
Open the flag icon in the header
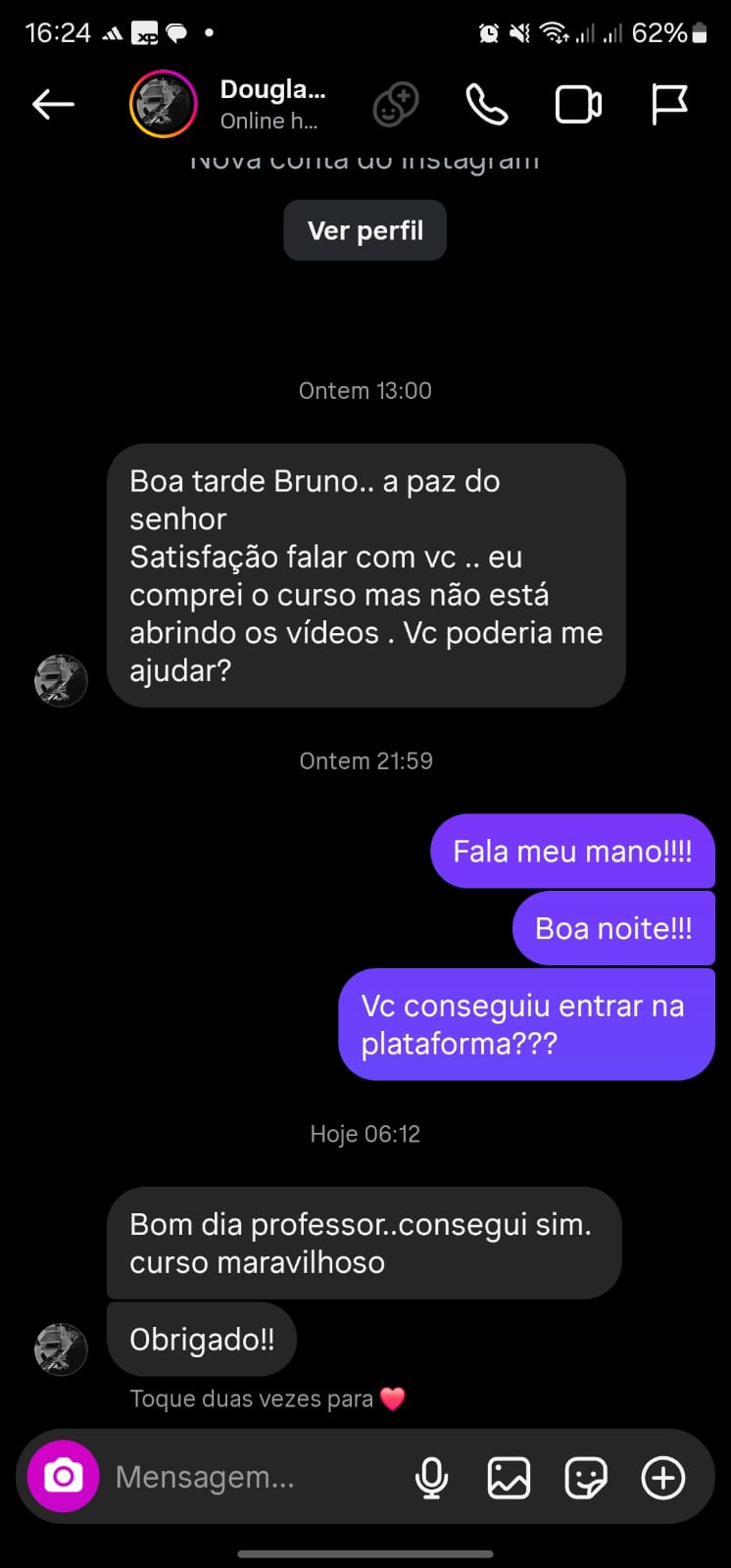(x=669, y=104)
